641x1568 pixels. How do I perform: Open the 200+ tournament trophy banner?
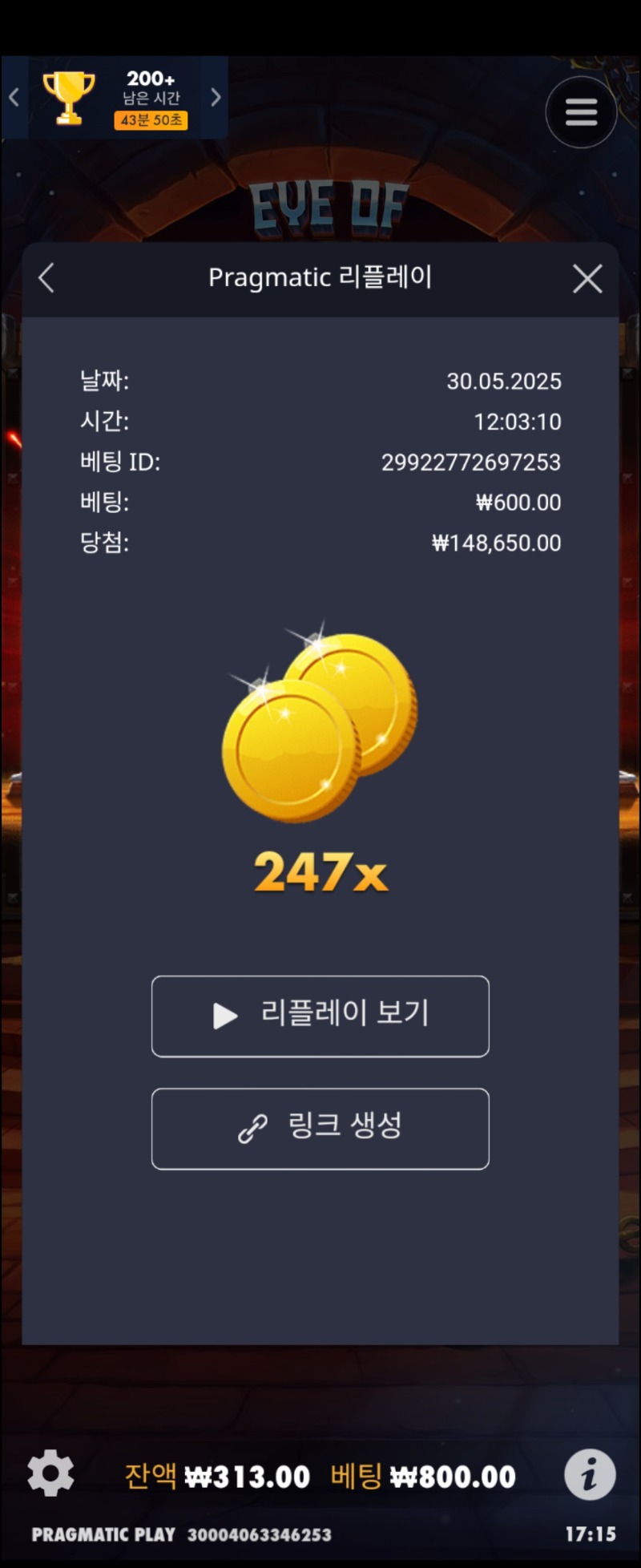point(116,99)
